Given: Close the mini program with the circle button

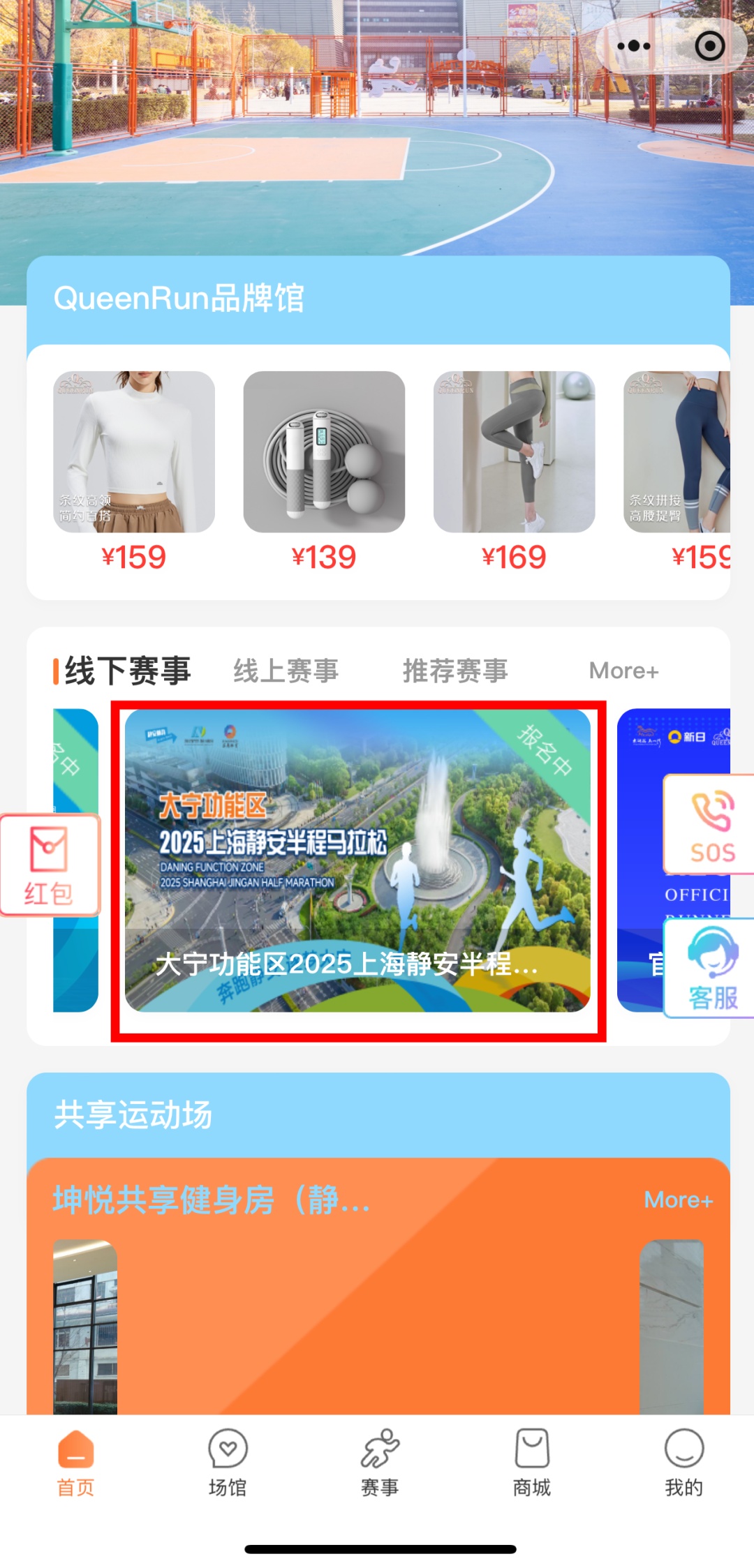Looking at the screenshot, I should 710,47.
